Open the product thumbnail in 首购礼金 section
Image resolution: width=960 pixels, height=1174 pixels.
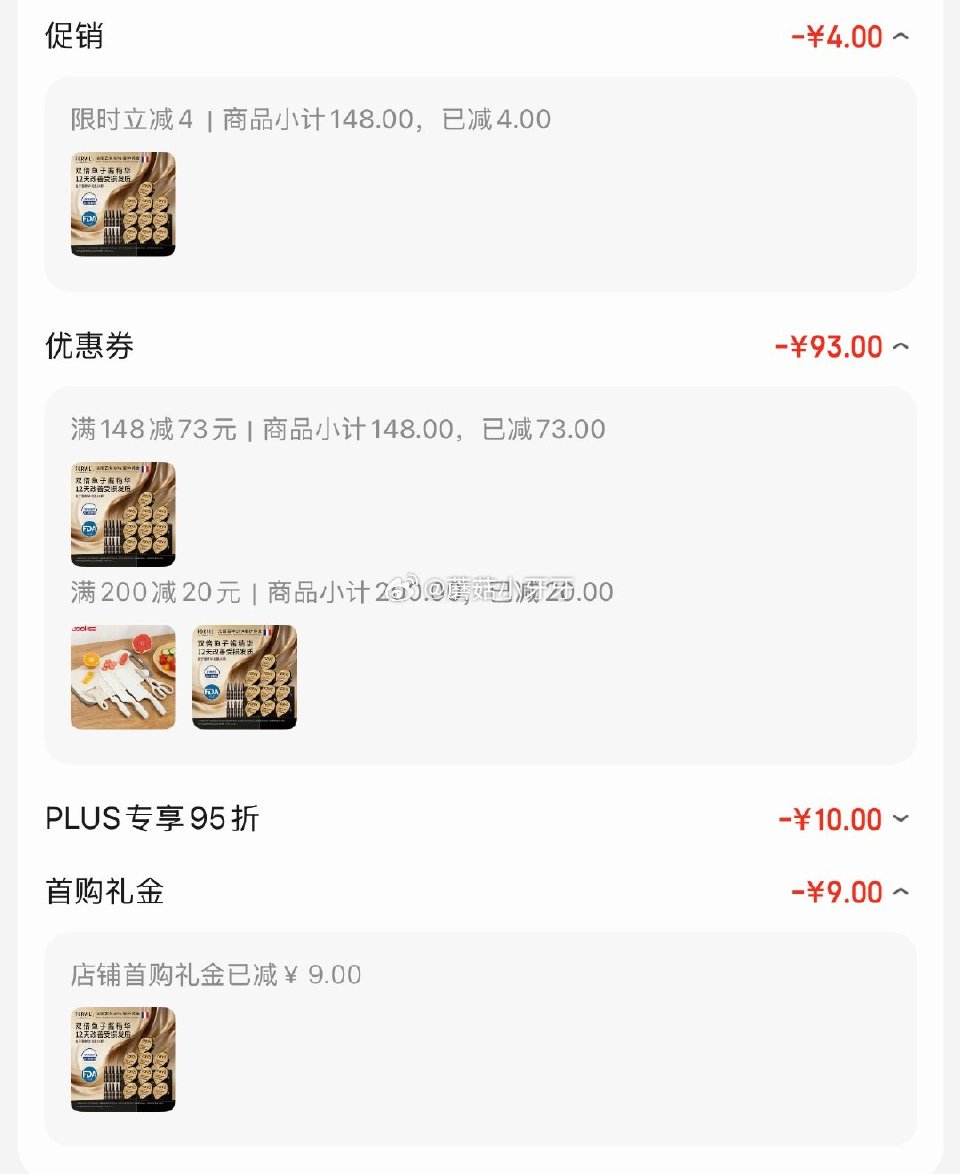click(x=122, y=1060)
